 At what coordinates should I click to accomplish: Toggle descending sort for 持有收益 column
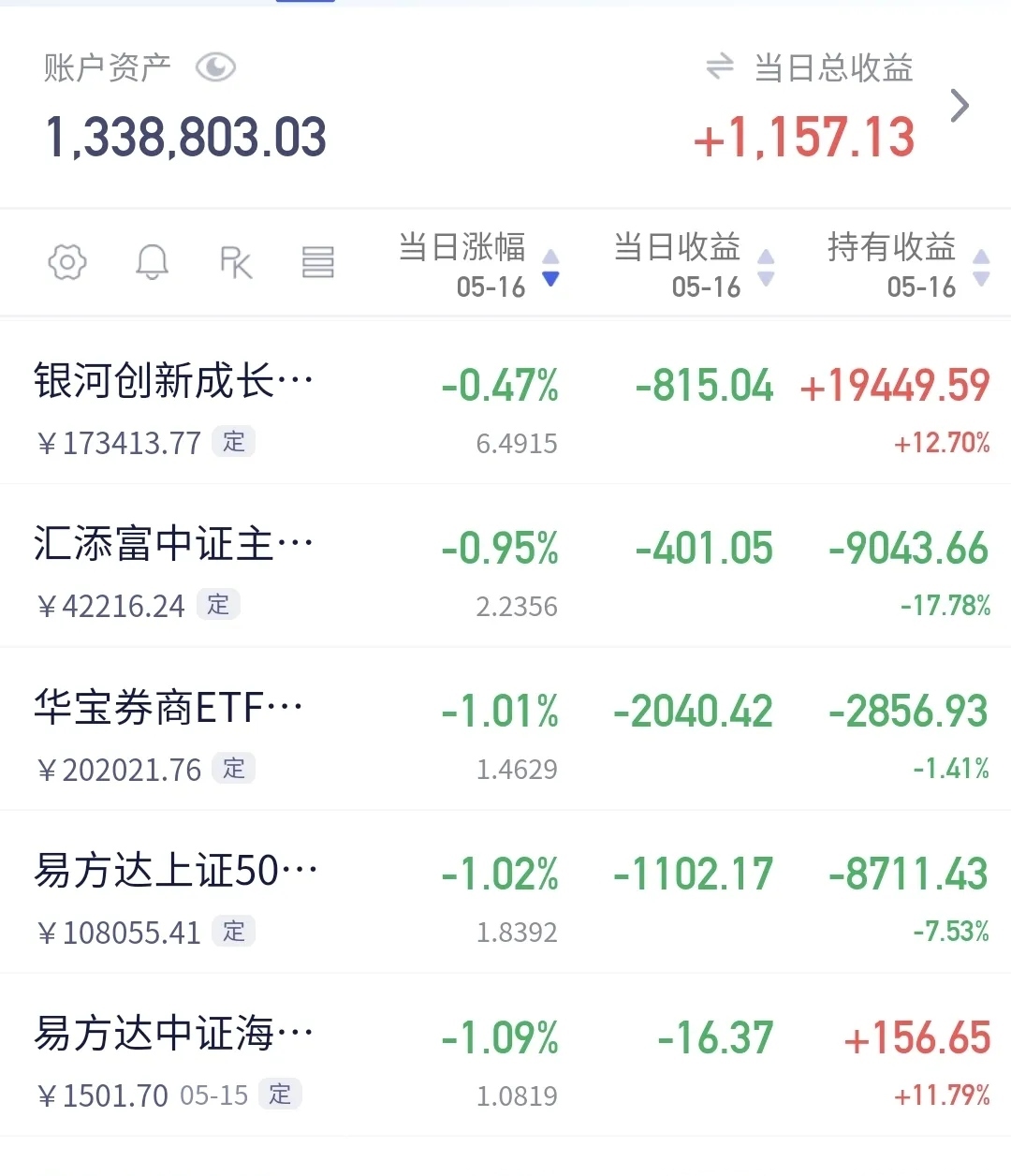tap(981, 276)
